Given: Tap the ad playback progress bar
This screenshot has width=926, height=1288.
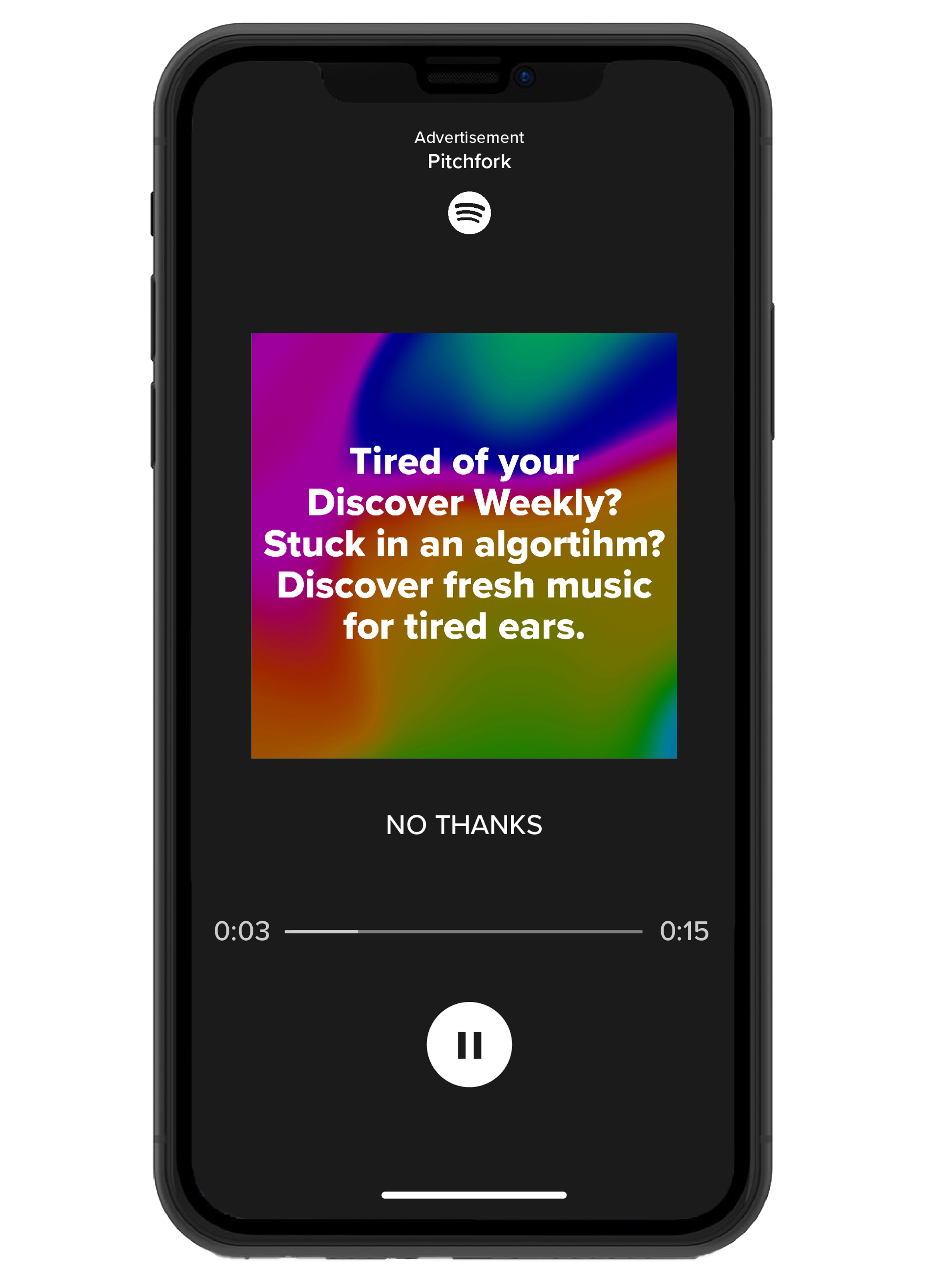Looking at the screenshot, I should tap(463, 931).
